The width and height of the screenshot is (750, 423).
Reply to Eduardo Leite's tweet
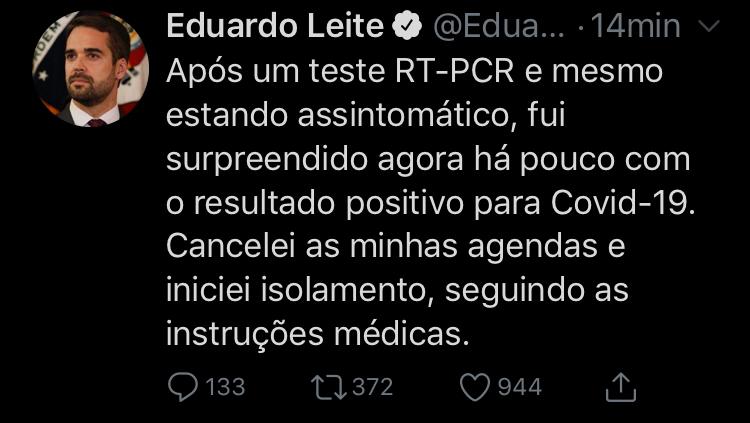[x=183, y=387]
